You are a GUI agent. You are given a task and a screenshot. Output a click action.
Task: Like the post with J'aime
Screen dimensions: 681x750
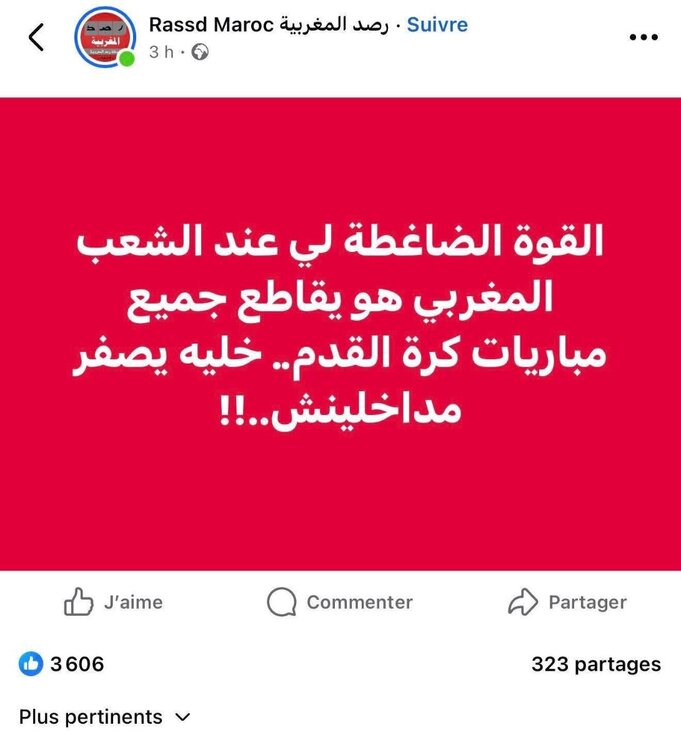[x=113, y=602]
